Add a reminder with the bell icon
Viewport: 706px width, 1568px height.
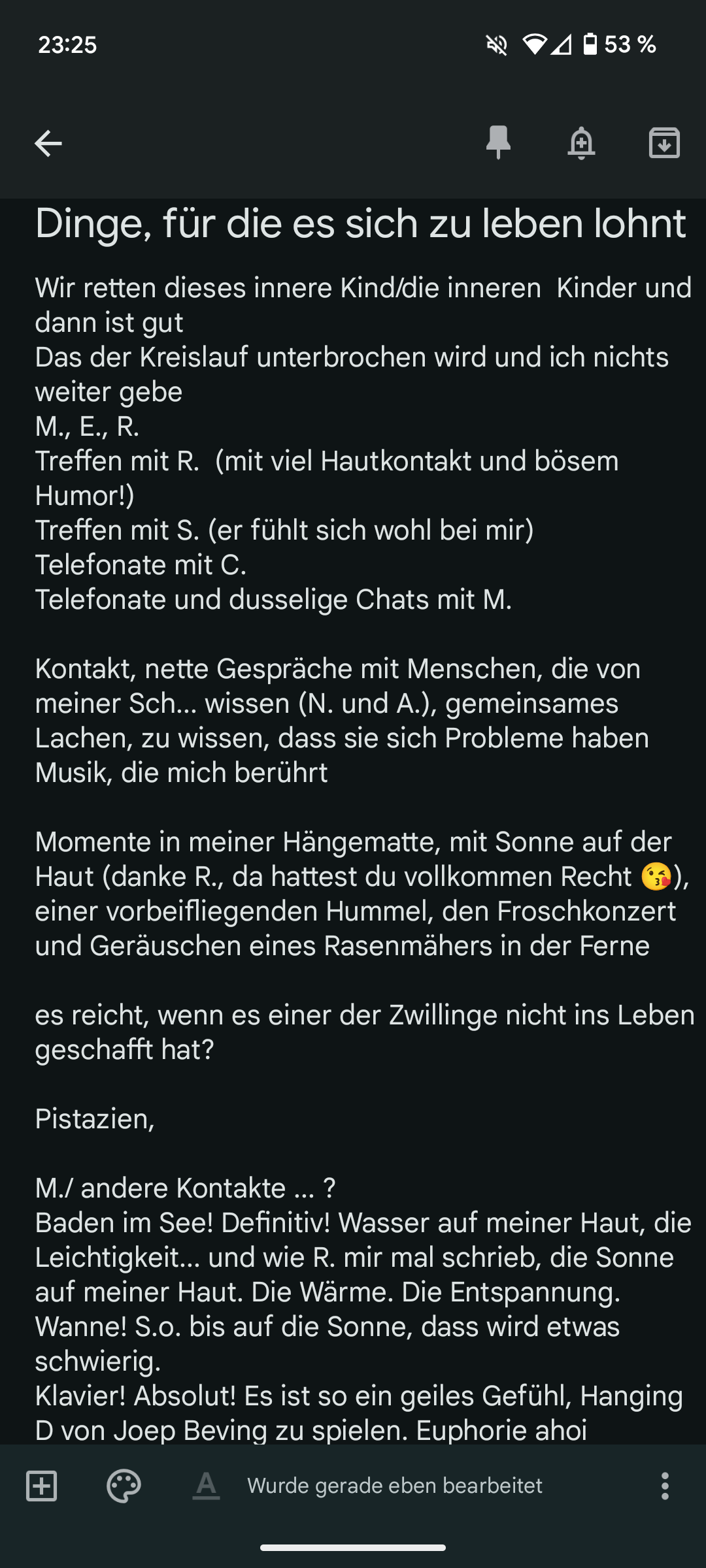(x=581, y=144)
